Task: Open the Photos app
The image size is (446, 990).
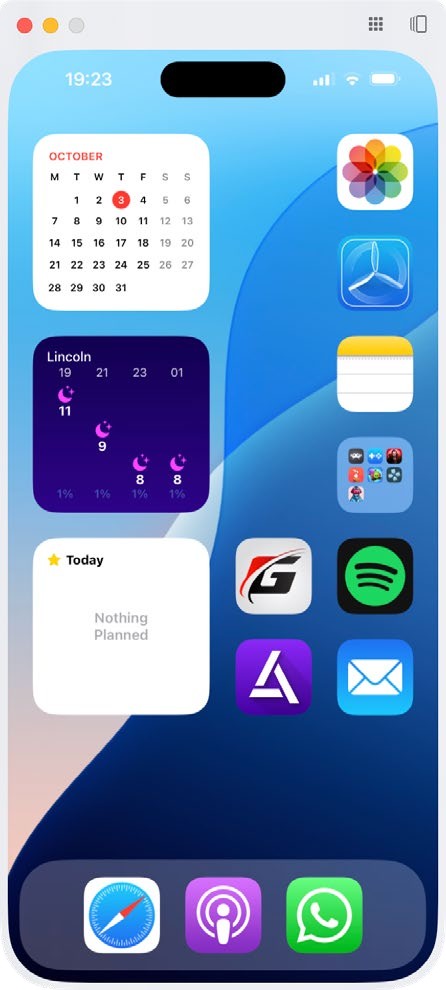Action: [x=375, y=171]
